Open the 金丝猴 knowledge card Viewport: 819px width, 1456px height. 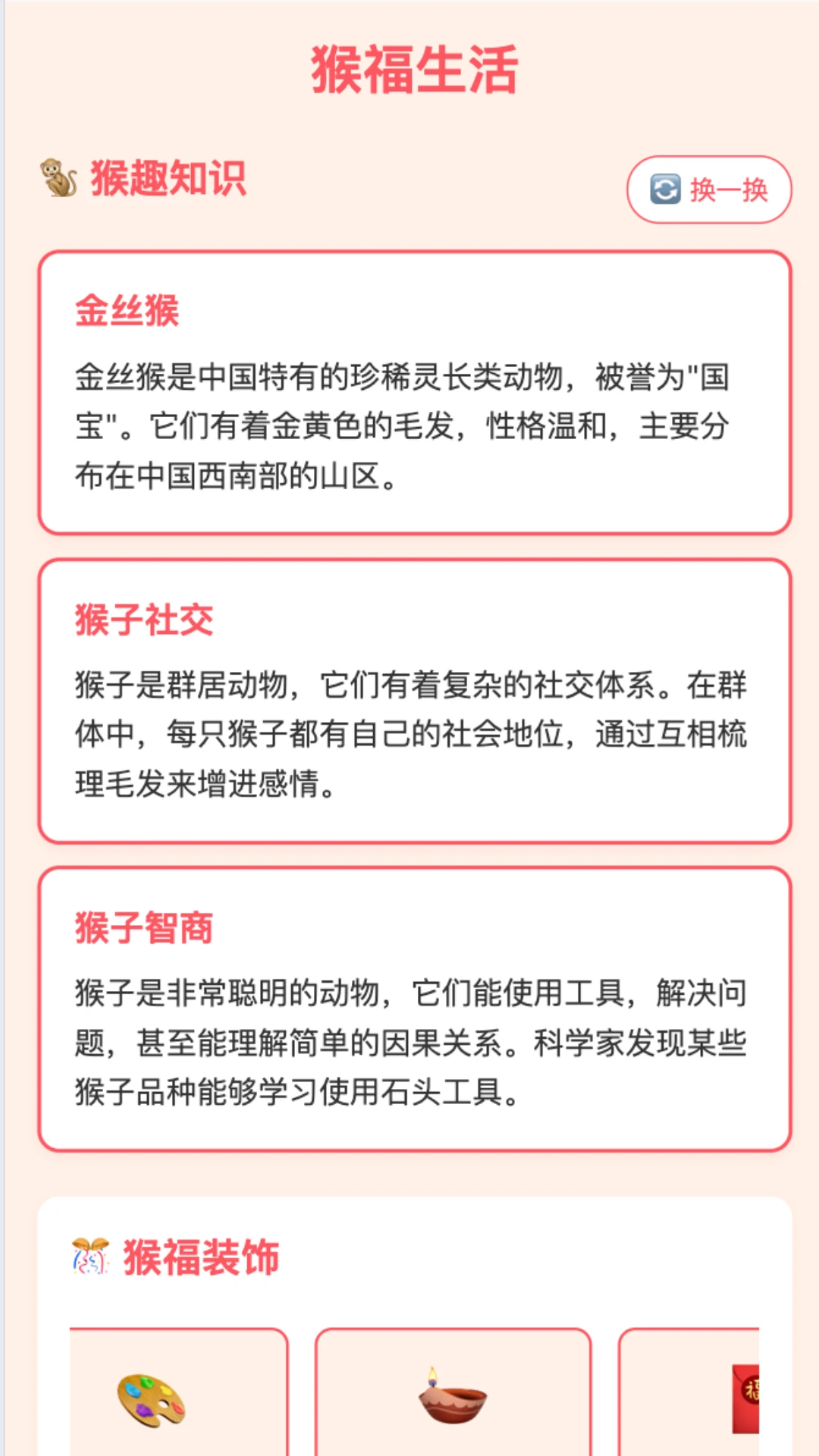(x=414, y=393)
